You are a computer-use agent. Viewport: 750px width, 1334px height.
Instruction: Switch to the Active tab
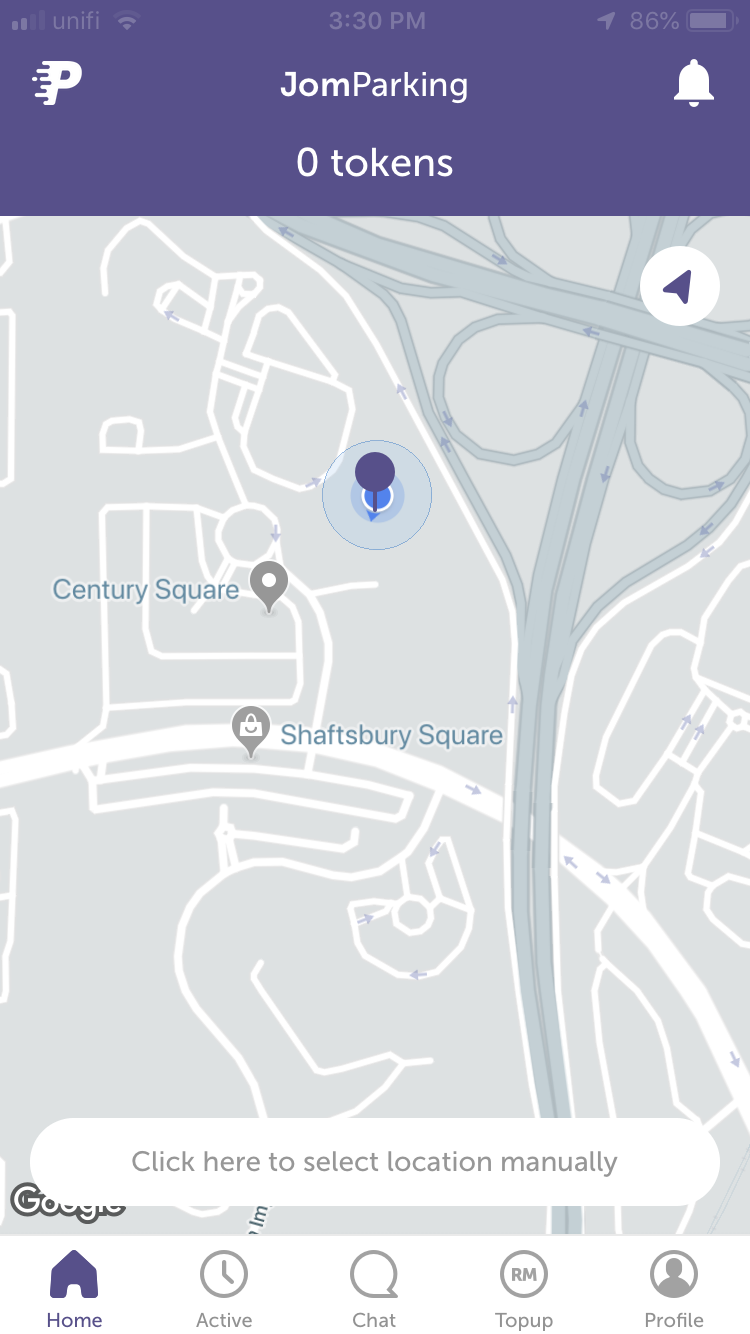point(224,1290)
